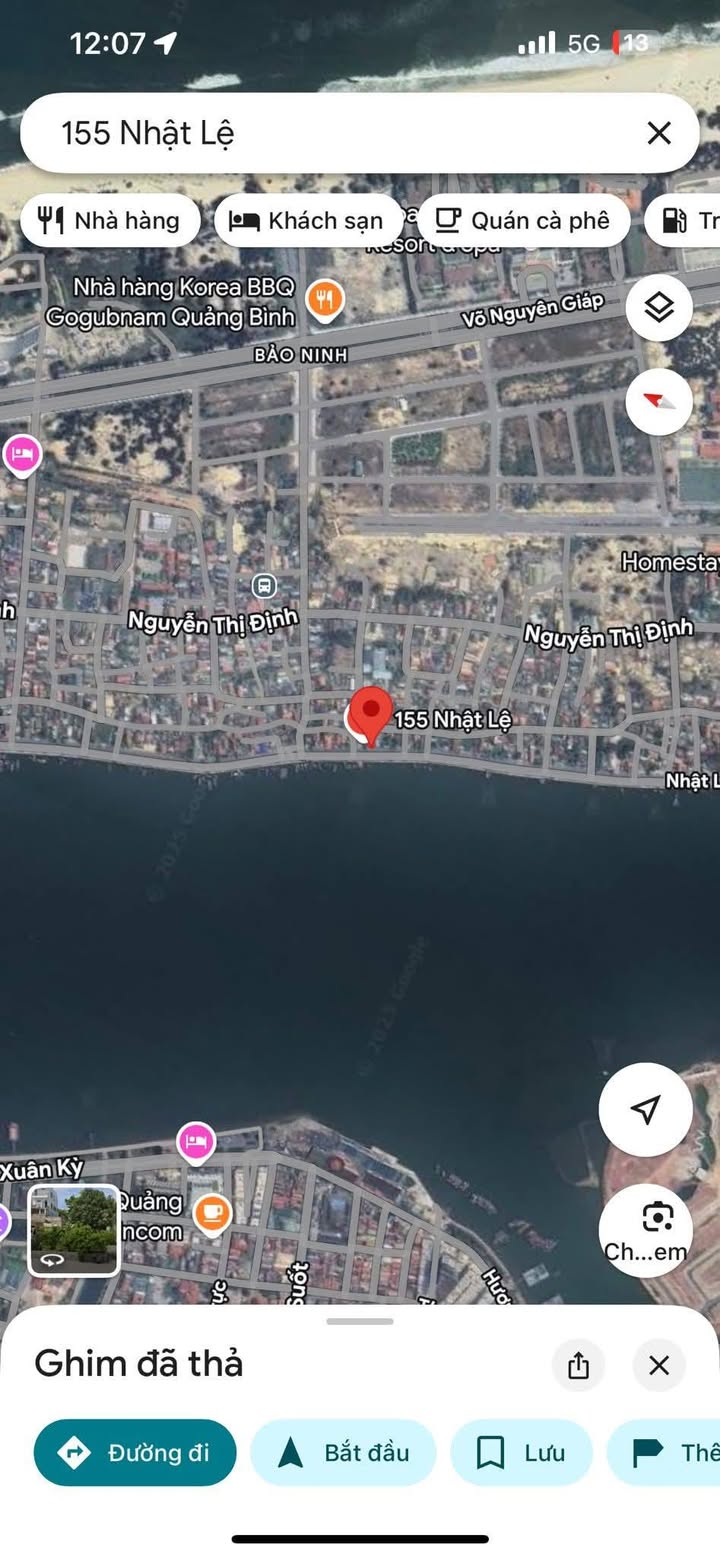
Task: Show Quán cà phê places nearby
Action: point(523,221)
